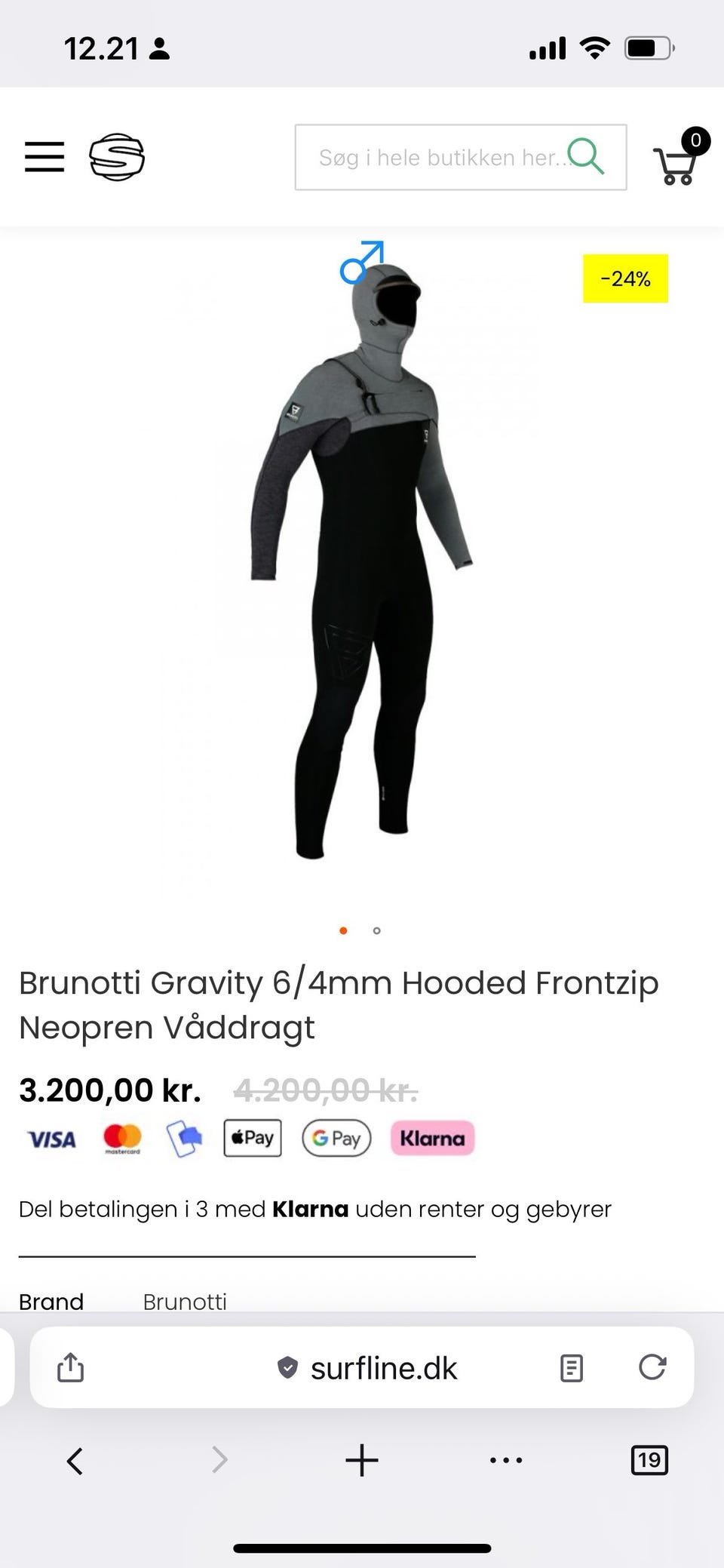Viewport: 724px width, 1568px height.
Task: Open the hamburger menu
Action: pos(44,157)
